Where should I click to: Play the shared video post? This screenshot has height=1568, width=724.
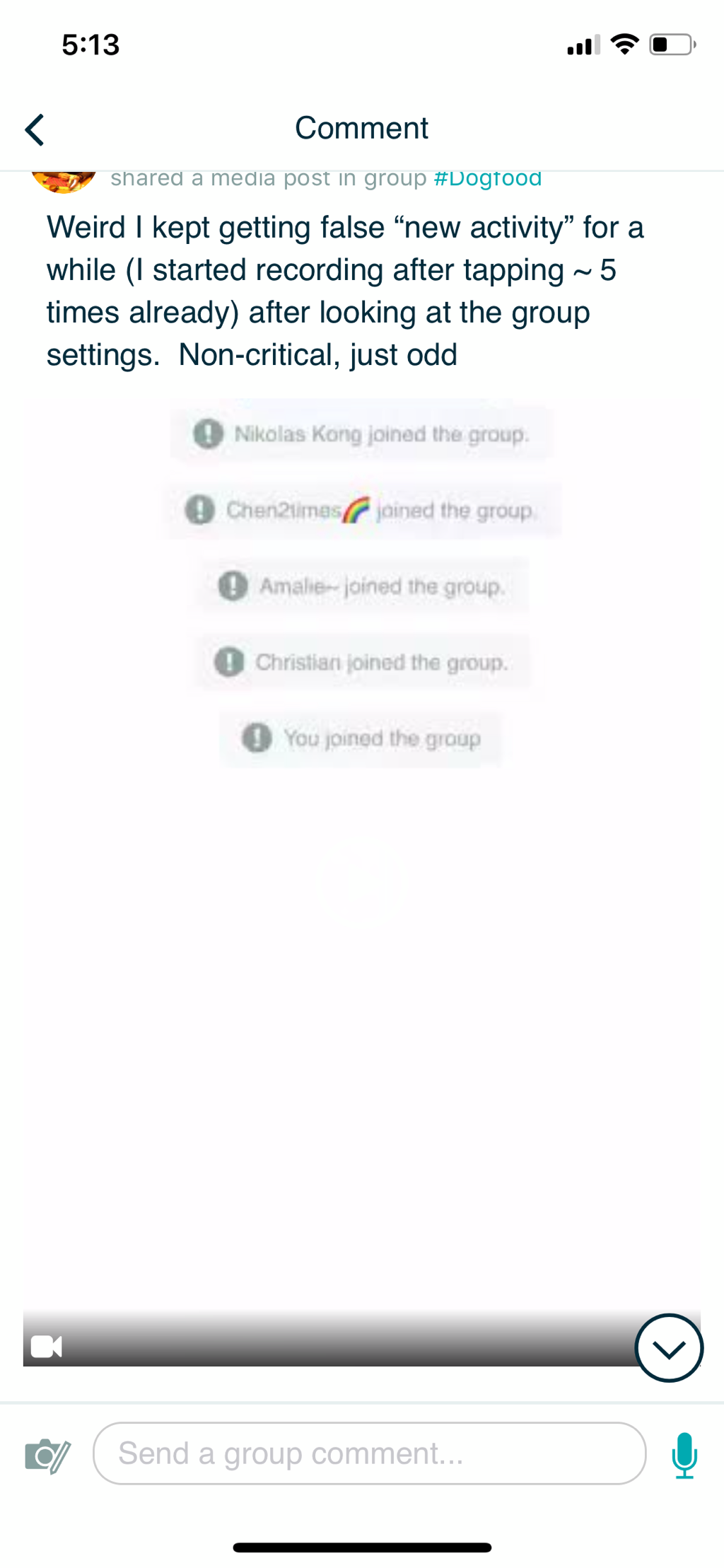pyautogui.click(x=361, y=881)
